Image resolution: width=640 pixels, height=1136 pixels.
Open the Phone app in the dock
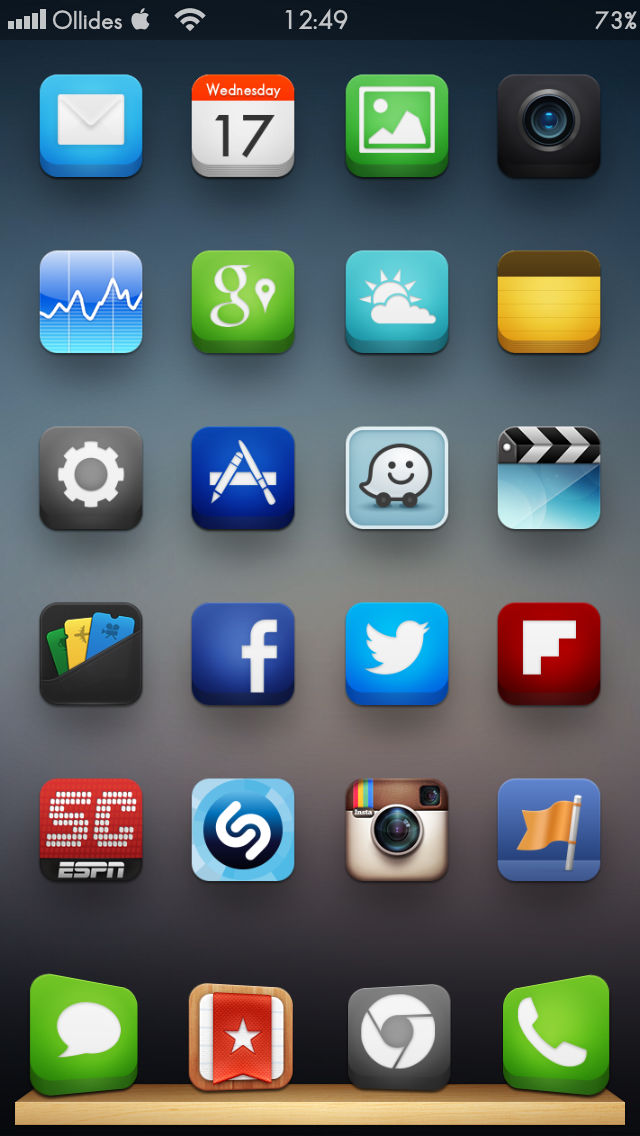click(x=556, y=1035)
